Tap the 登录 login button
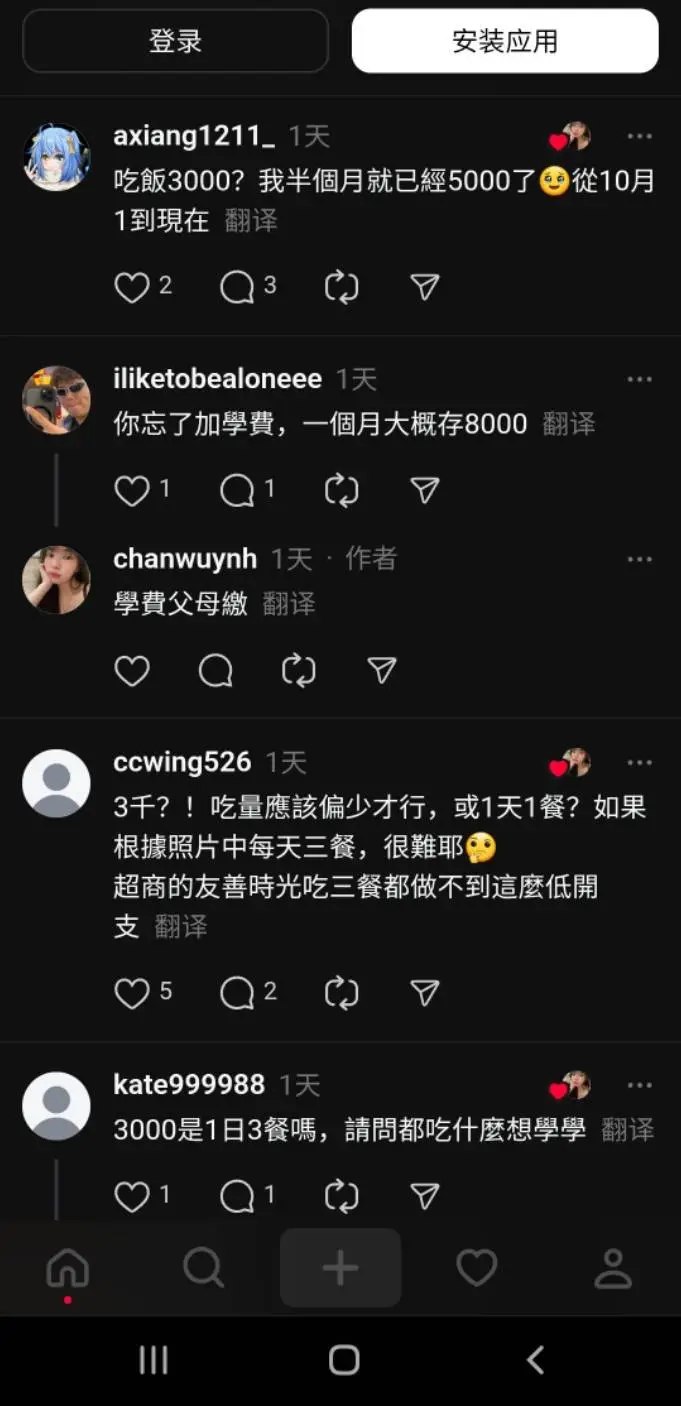This screenshot has width=681, height=1406. pyautogui.click(x=175, y=41)
